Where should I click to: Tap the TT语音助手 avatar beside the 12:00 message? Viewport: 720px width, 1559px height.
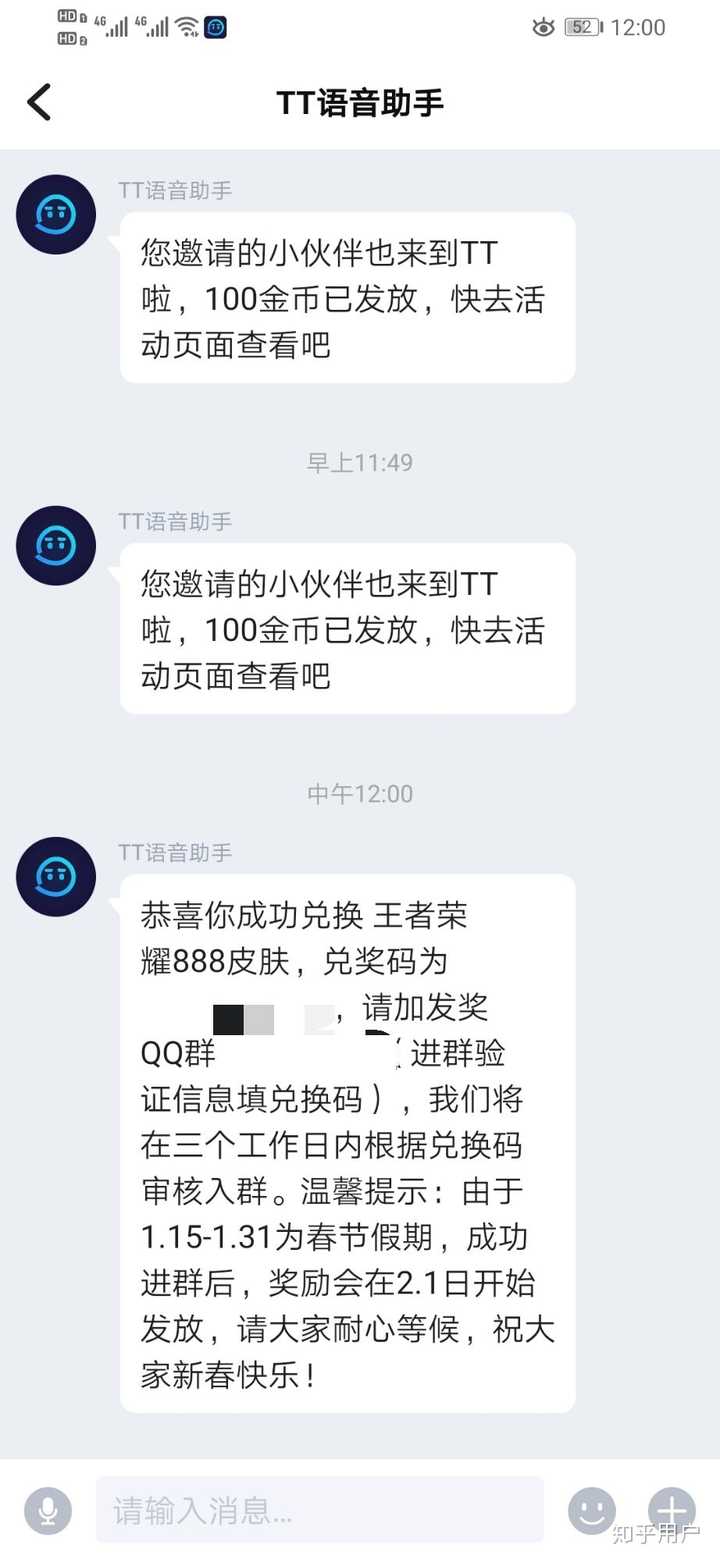[55, 876]
